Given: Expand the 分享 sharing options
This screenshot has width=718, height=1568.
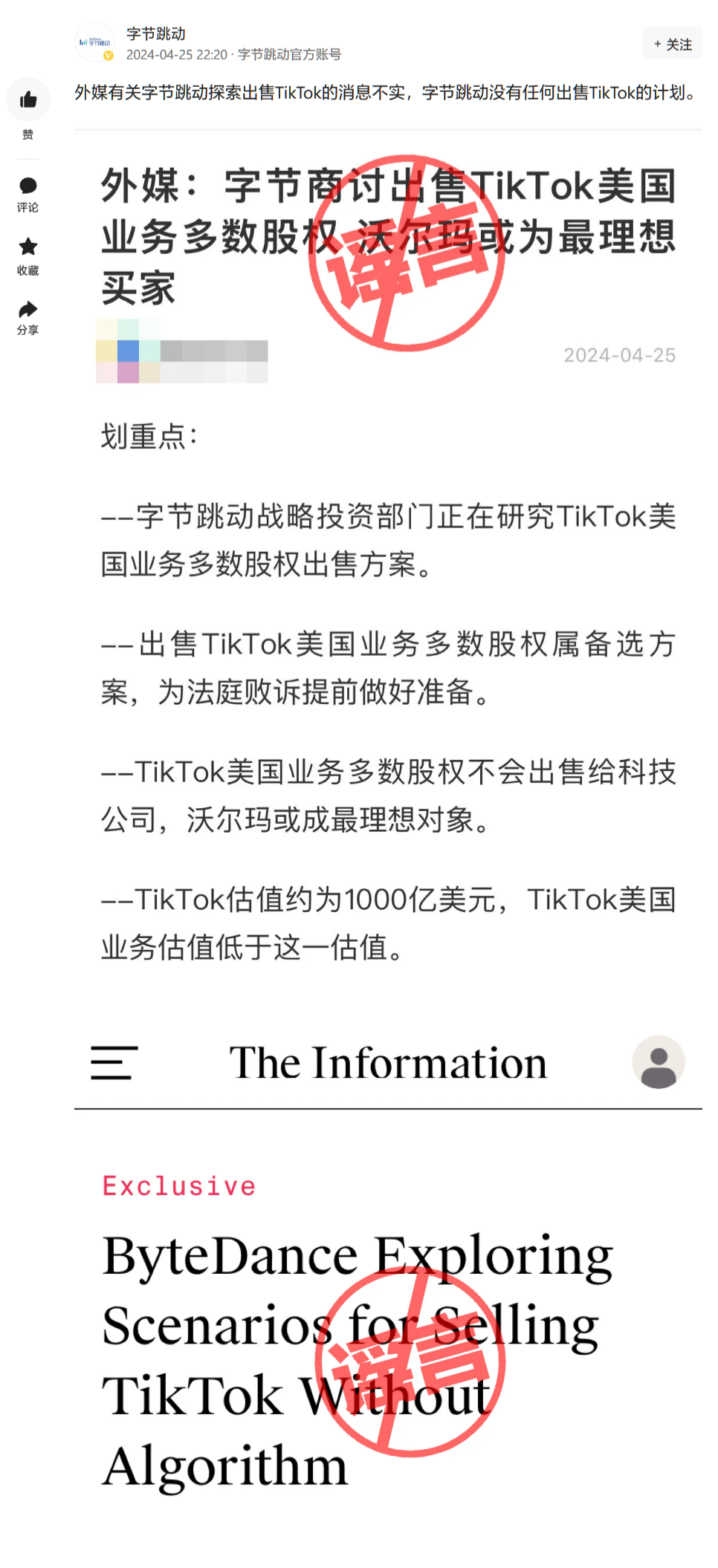Looking at the screenshot, I should pos(28,309).
